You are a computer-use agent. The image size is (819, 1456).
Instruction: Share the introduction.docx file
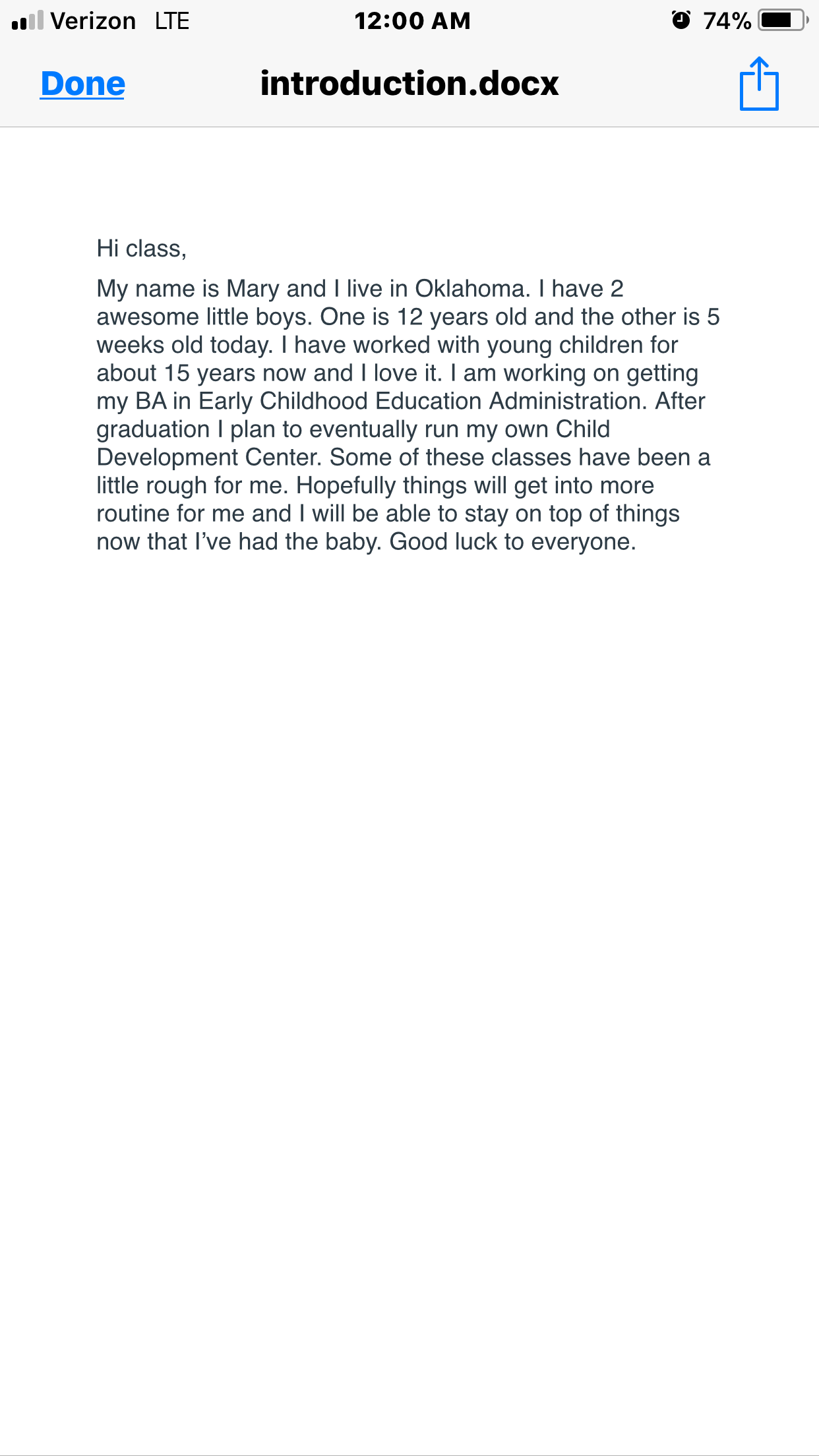click(759, 83)
